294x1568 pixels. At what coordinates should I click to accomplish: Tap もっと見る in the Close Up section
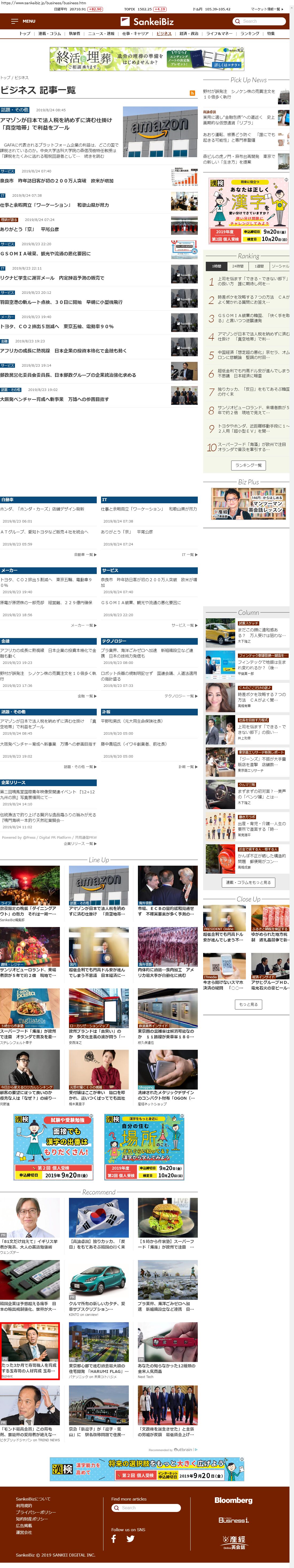[x=248, y=1004]
